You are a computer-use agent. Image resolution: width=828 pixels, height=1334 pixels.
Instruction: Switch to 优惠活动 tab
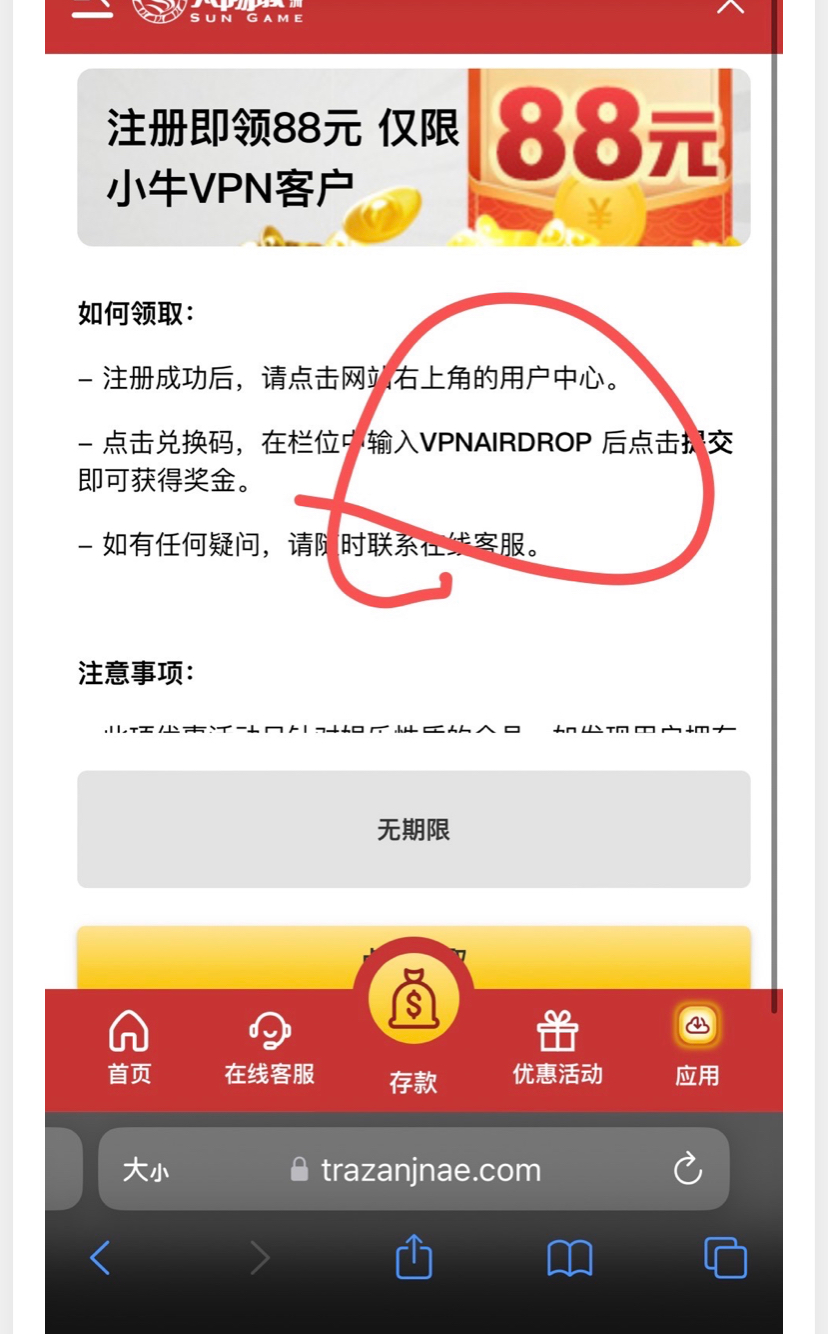tap(557, 1048)
